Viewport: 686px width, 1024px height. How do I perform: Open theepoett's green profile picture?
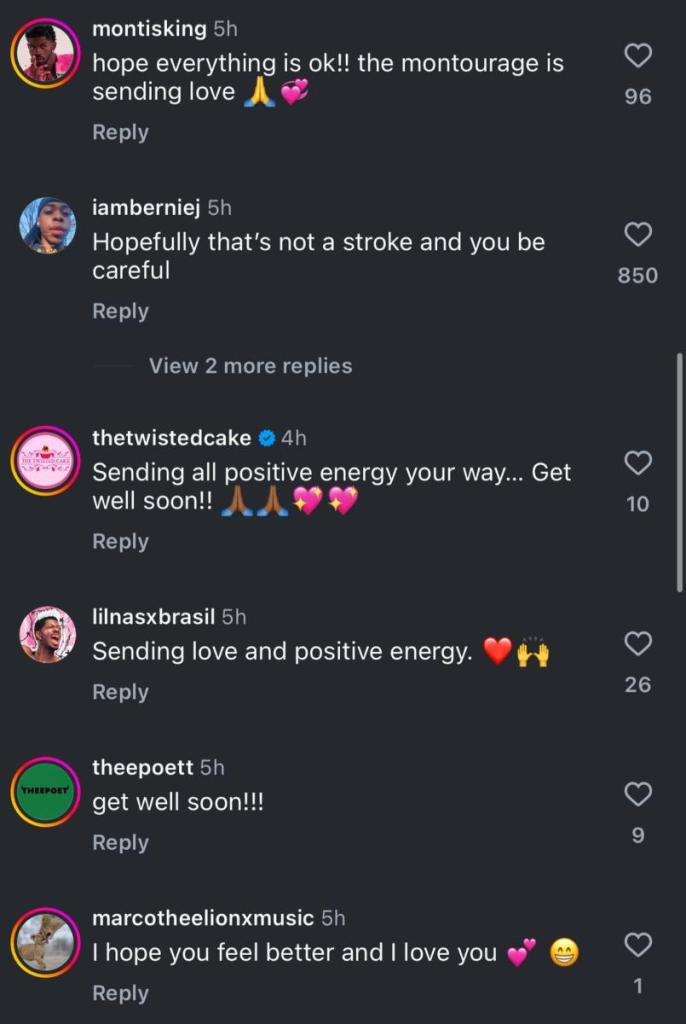tap(46, 791)
